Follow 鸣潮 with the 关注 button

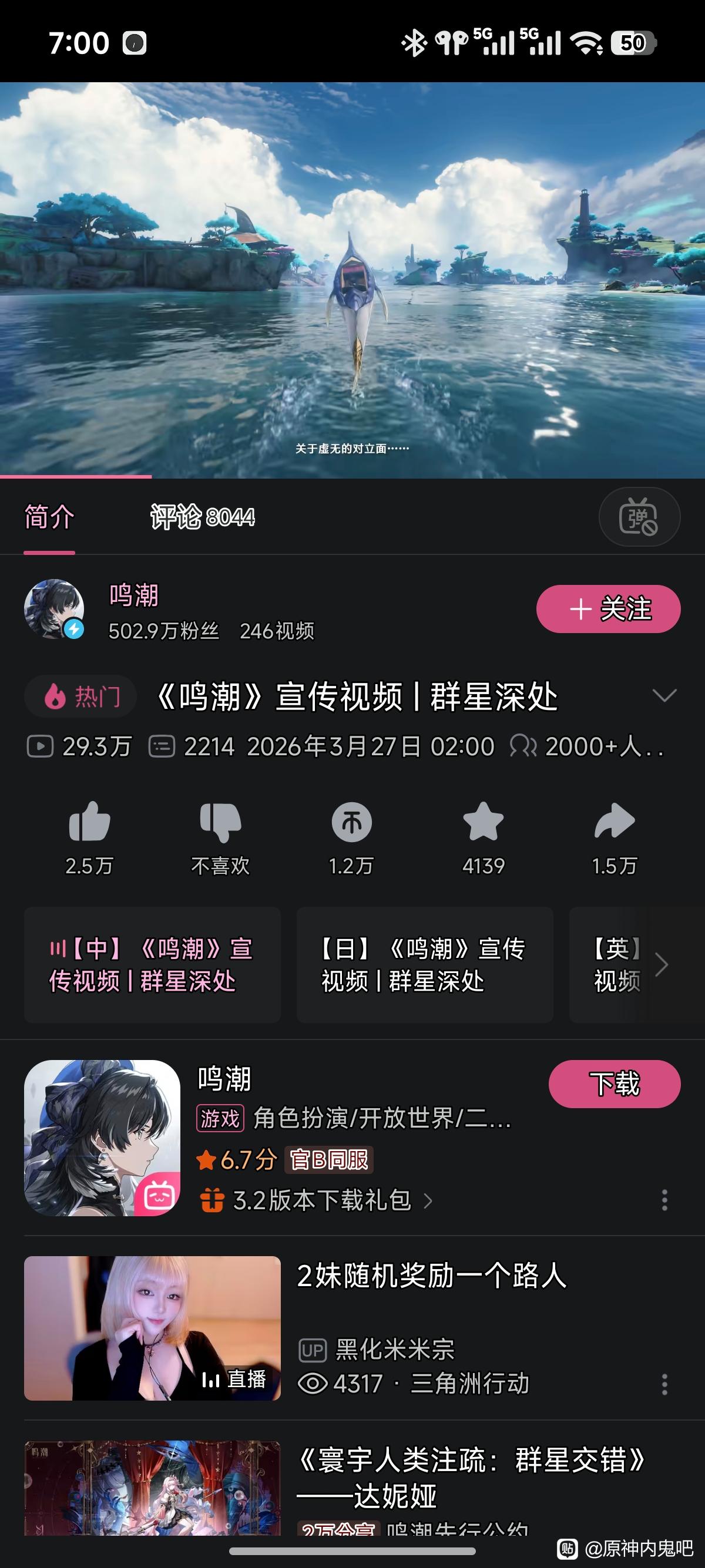pyautogui.click(x=607, y=608)
